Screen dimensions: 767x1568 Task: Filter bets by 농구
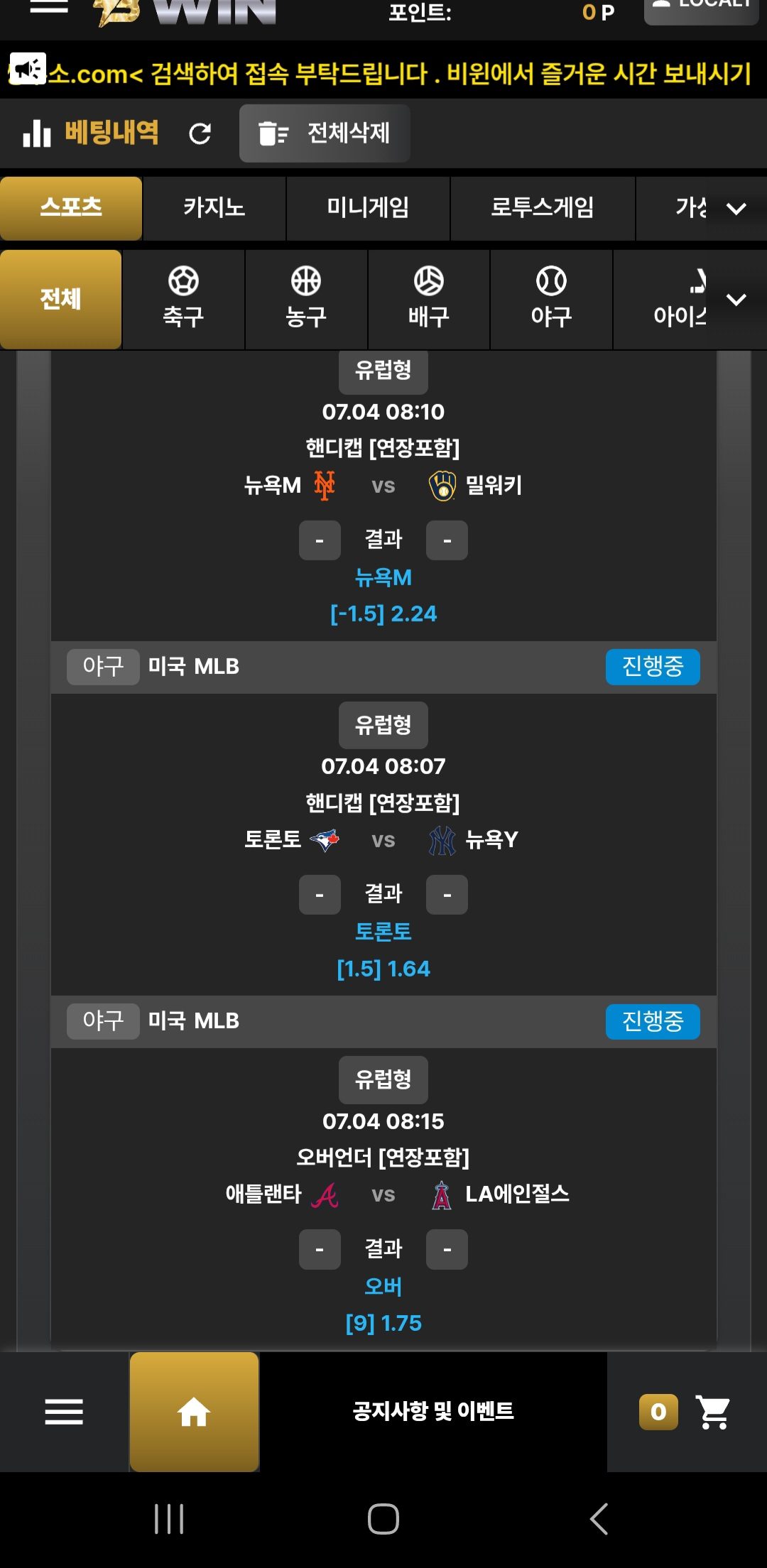pyautogui.click(x=306, y=299)
